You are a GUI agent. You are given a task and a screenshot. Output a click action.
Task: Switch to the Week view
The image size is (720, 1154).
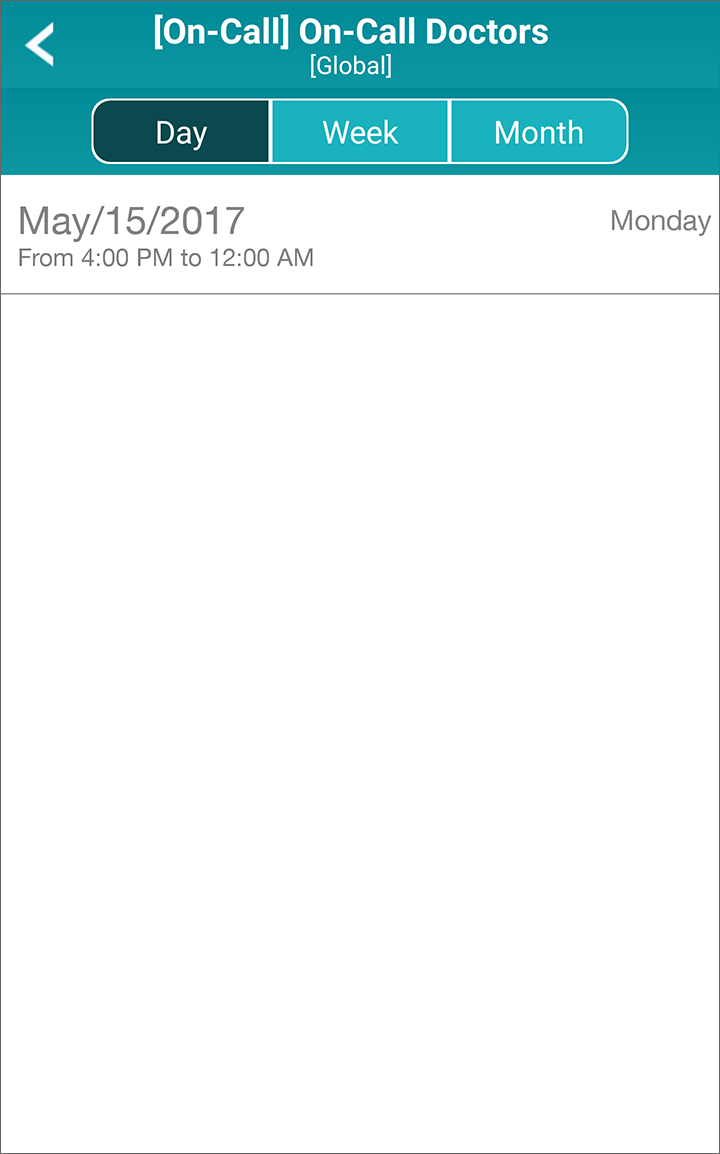(x=360, y=132)
